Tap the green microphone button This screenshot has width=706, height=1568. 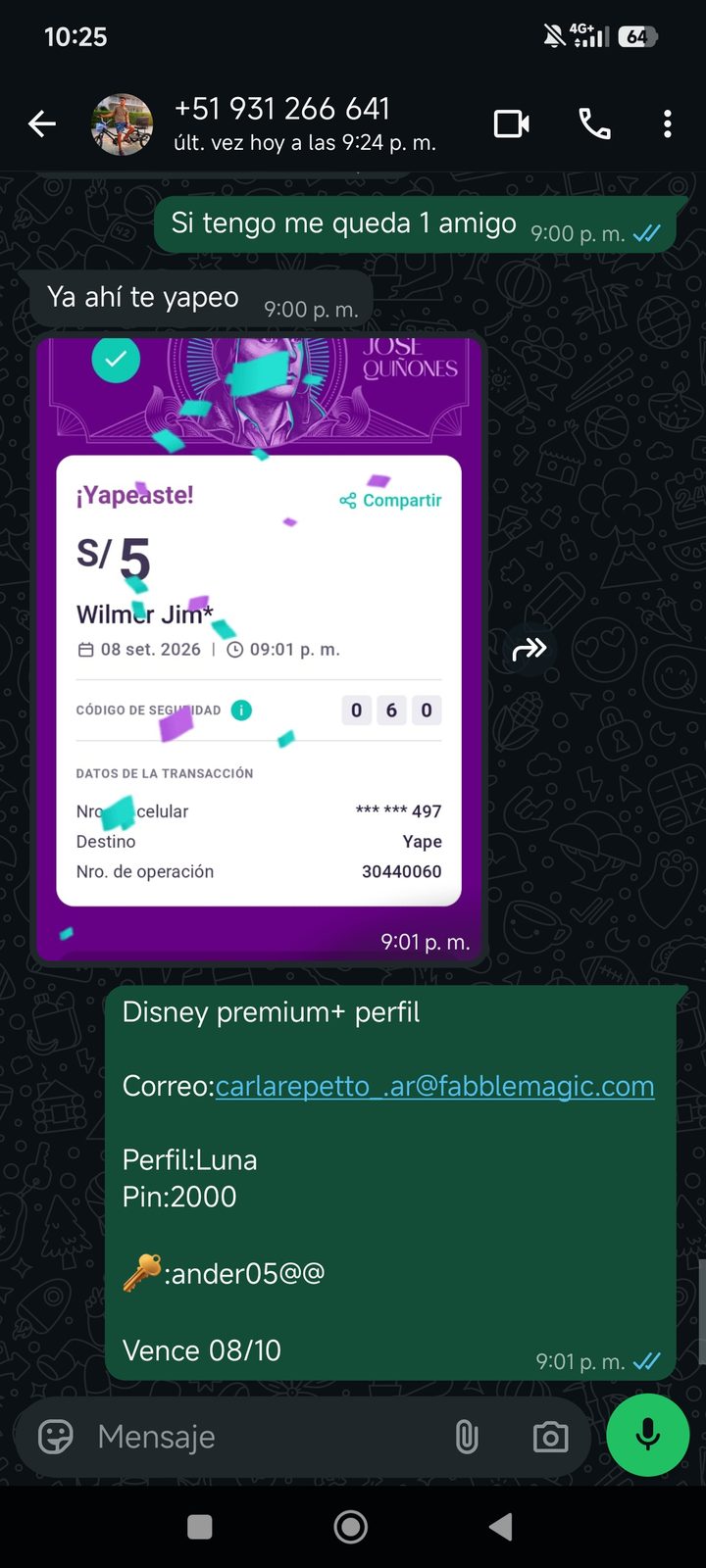647,1435
